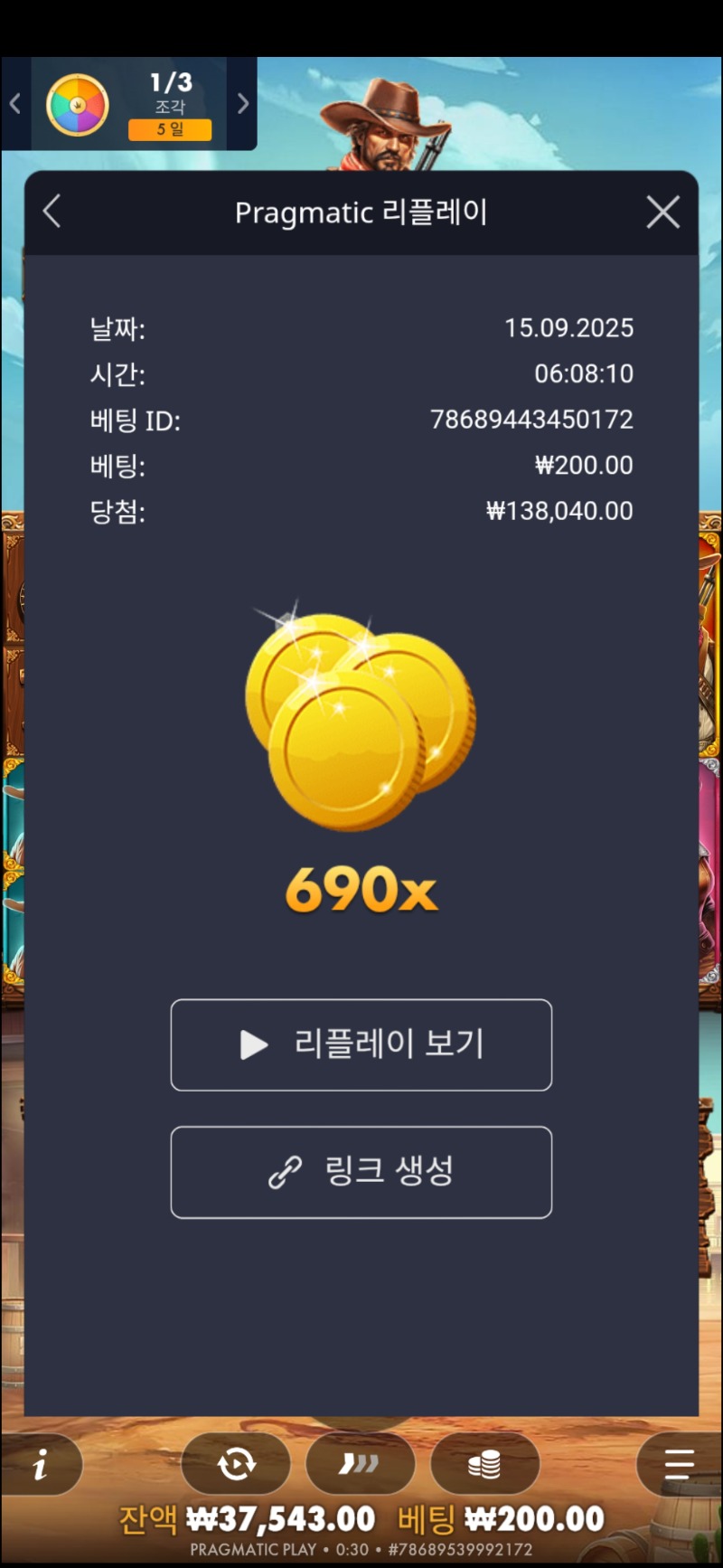This screenshot has height=1568, width=723.
Task: Go to next promotion with right arrow
Action: [x=242, y=104]
